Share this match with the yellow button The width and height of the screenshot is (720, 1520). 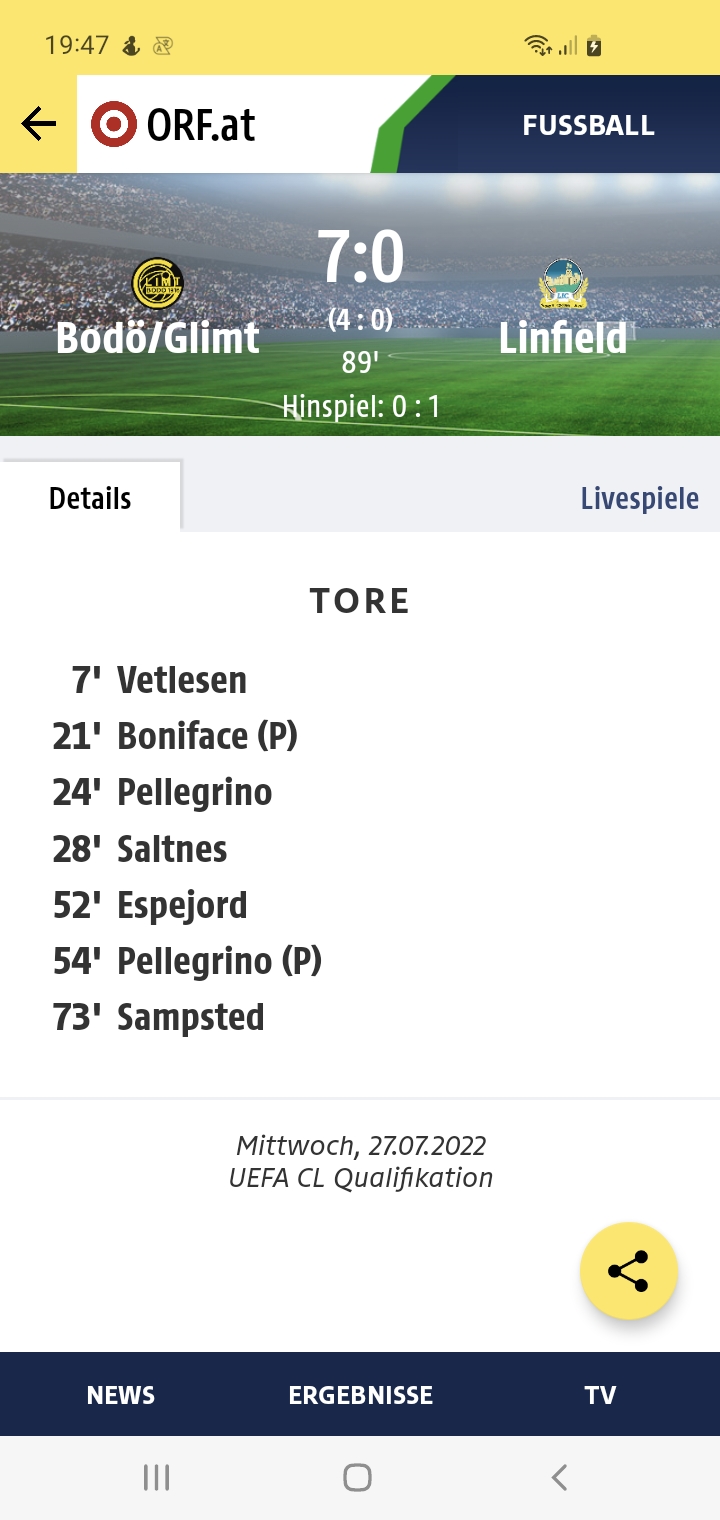pos(629,1271)
